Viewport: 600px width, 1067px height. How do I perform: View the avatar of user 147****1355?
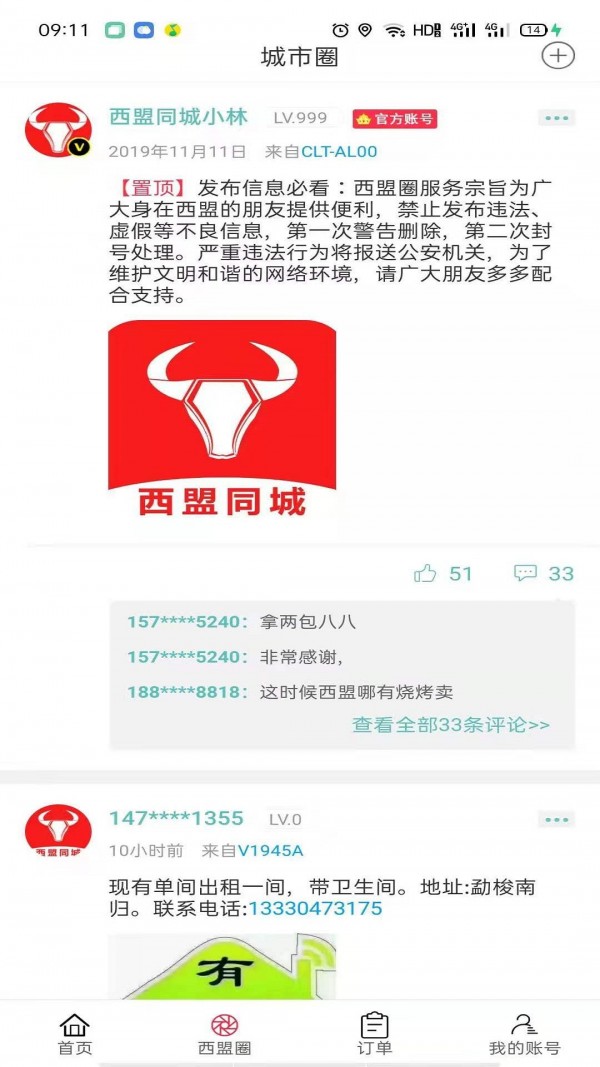(x=57, y=832)
